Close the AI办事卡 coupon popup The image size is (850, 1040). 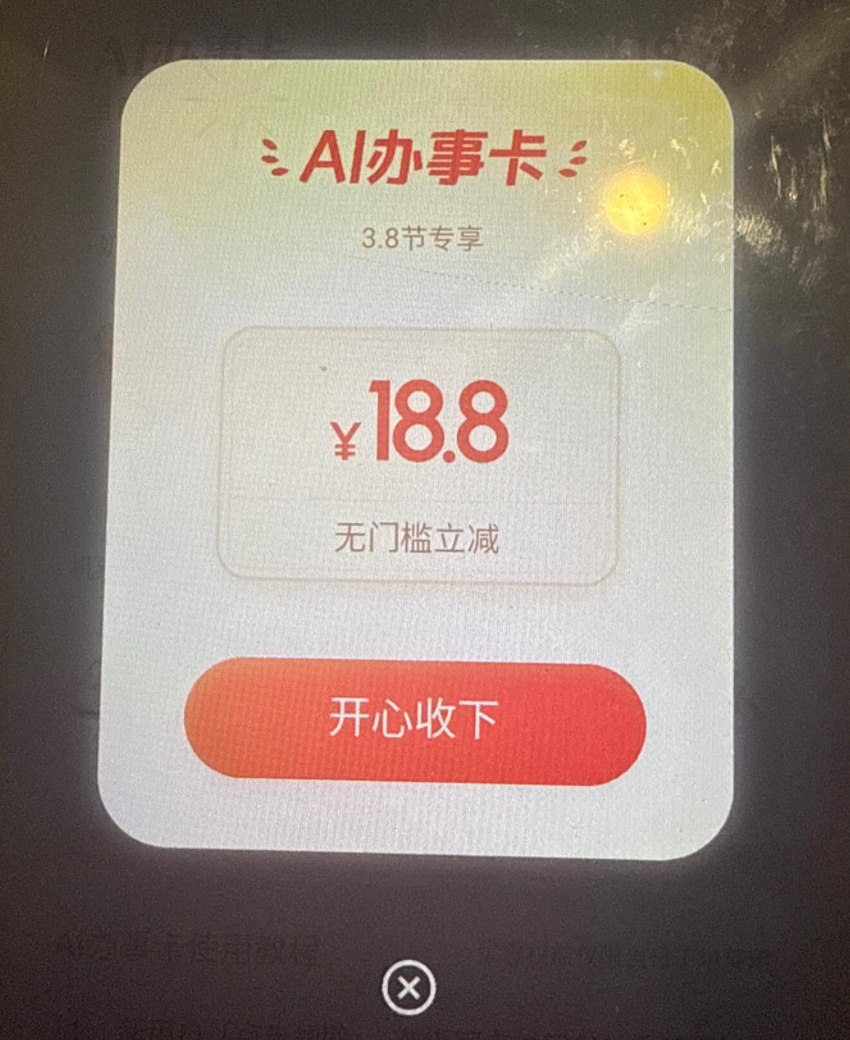click(408, 989)
